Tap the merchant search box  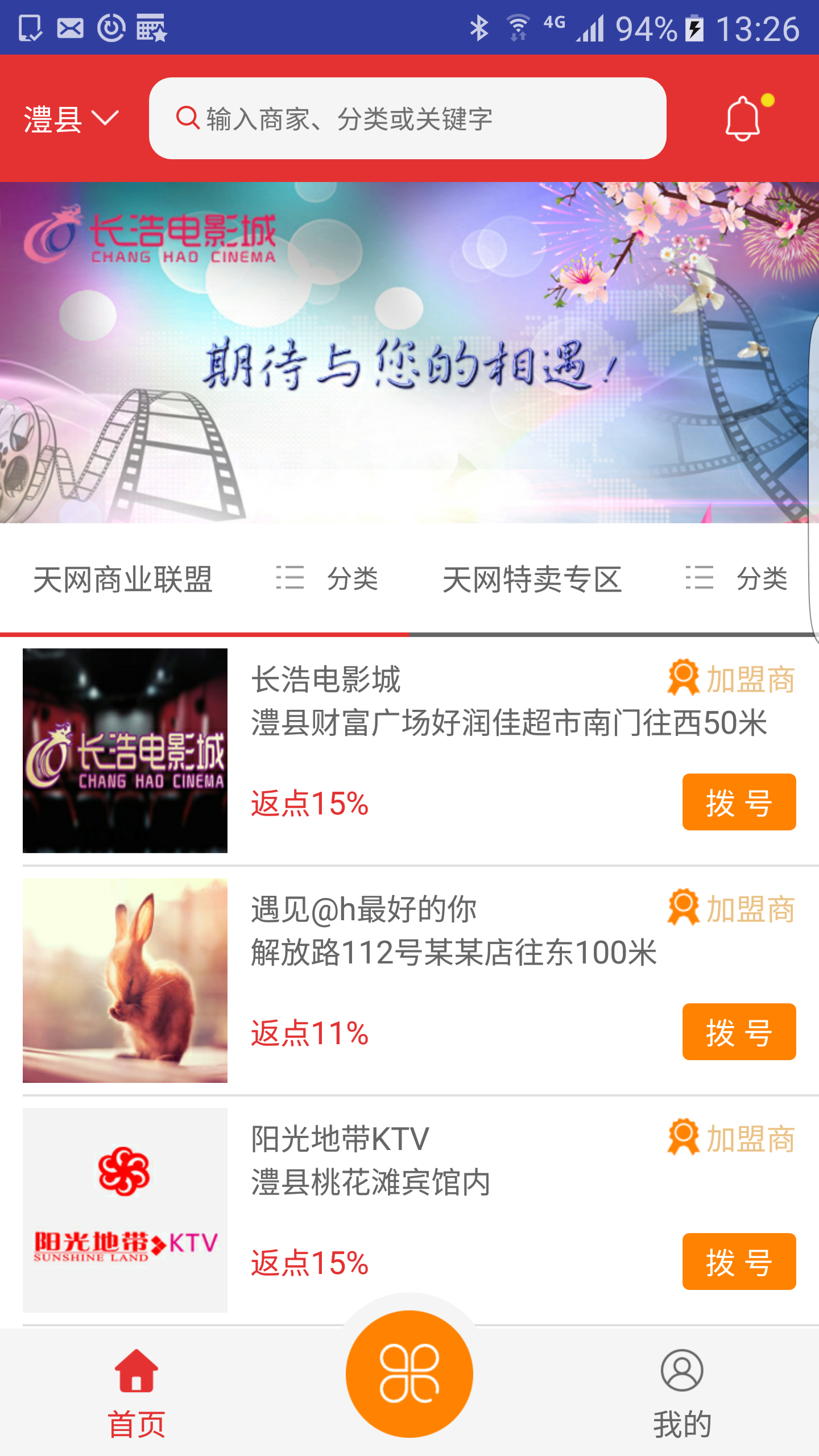click(x=407, y=118)
